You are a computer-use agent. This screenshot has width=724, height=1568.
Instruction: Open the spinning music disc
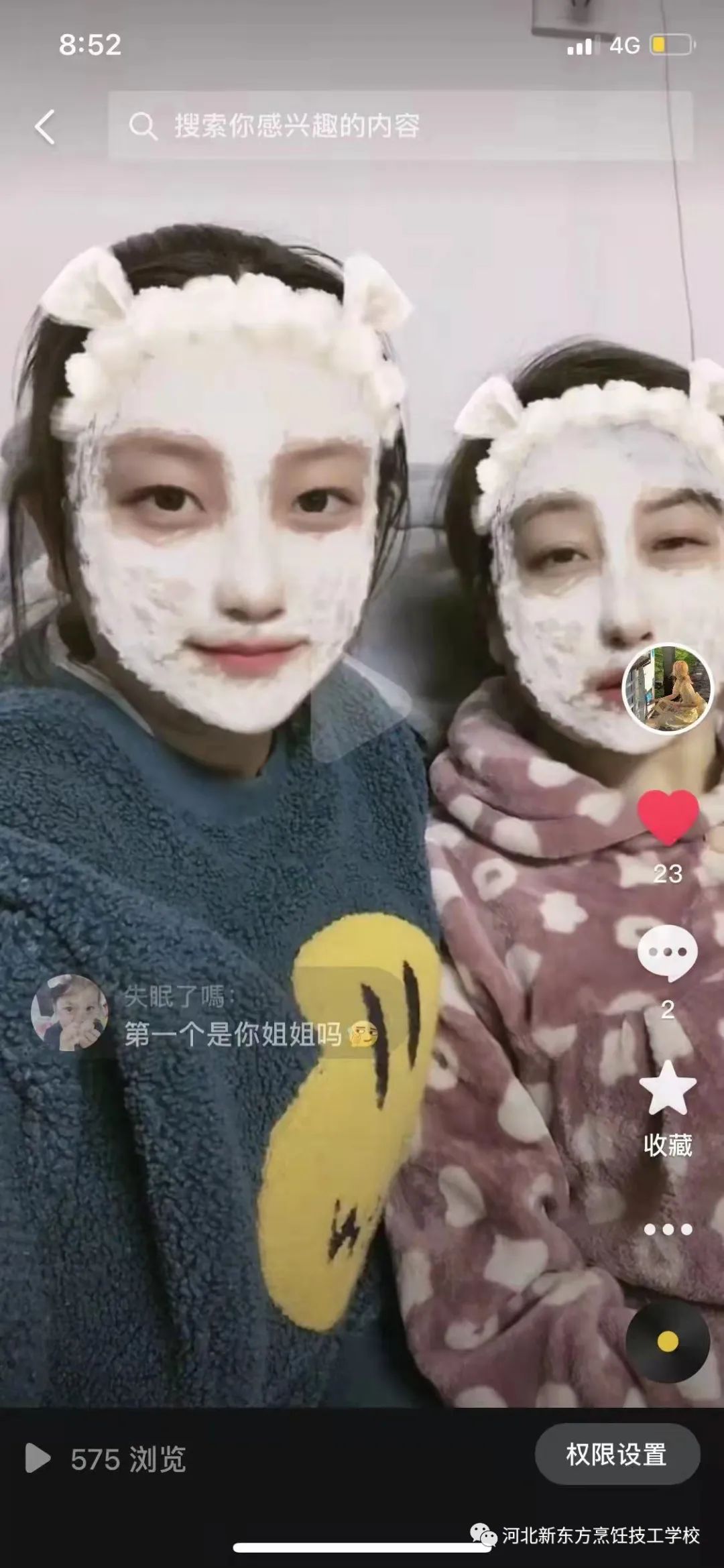click(x=667, y=1342)
